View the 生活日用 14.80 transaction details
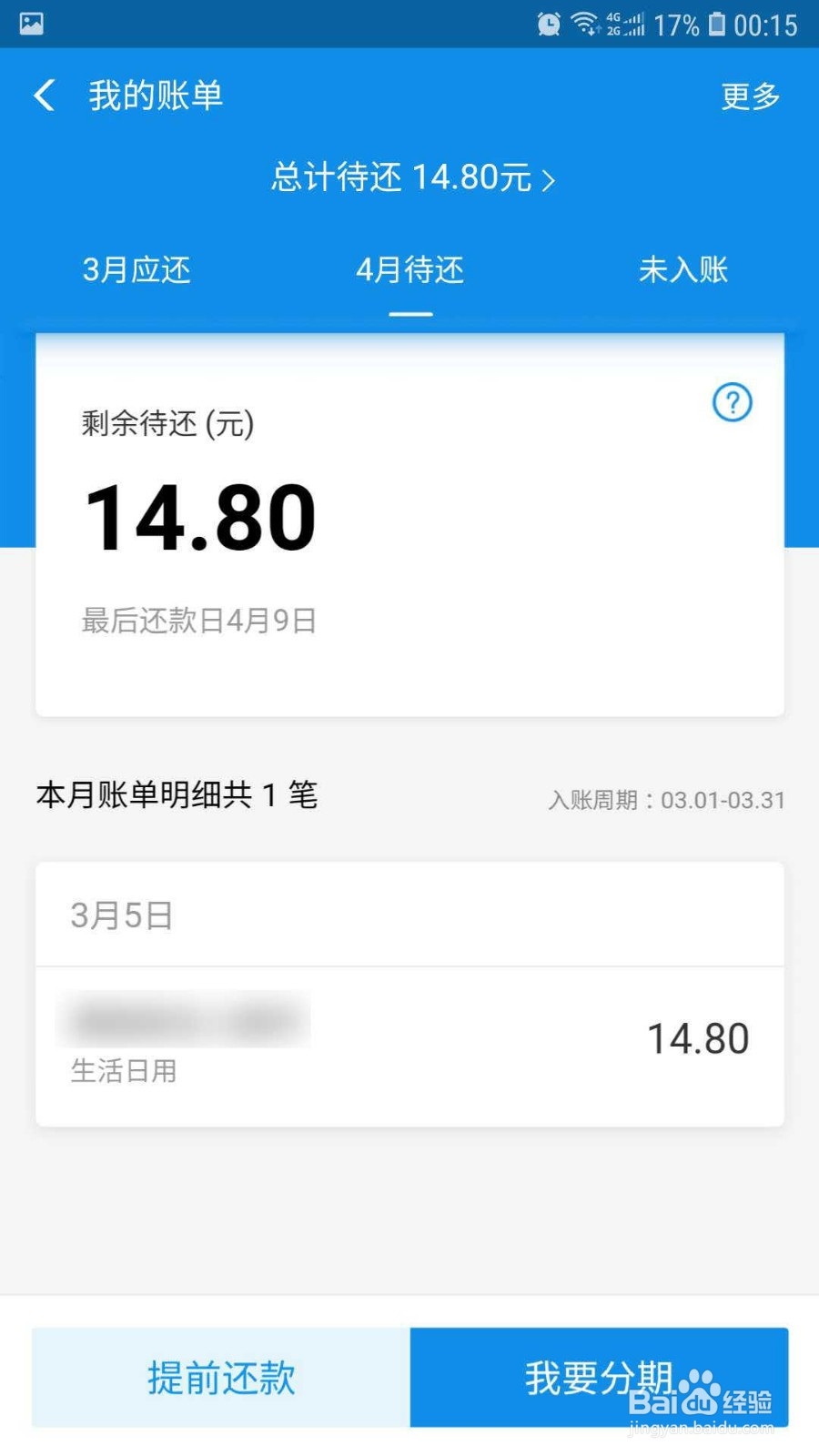819x1456 pixels. (409, 1042)
